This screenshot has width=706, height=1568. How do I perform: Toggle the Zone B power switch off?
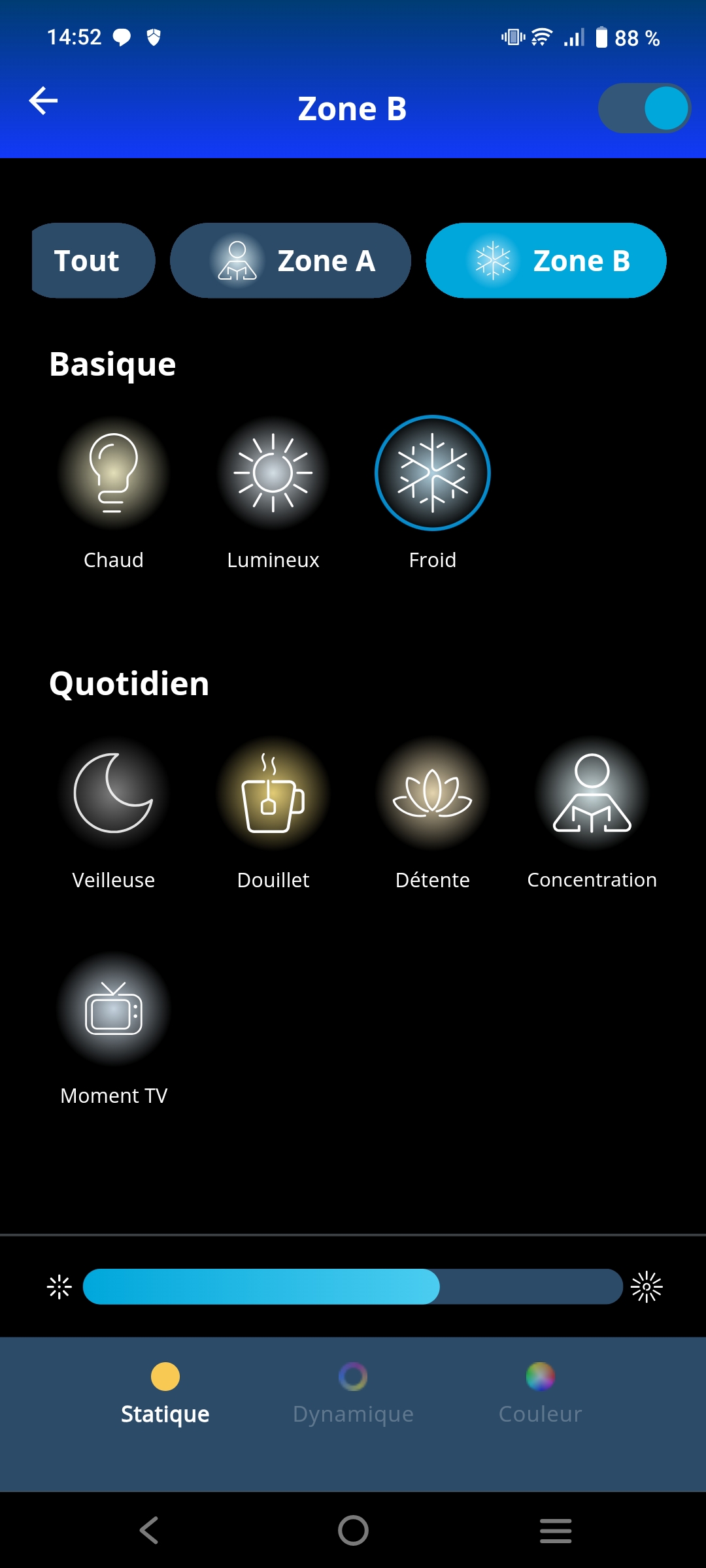coord(644,108)
